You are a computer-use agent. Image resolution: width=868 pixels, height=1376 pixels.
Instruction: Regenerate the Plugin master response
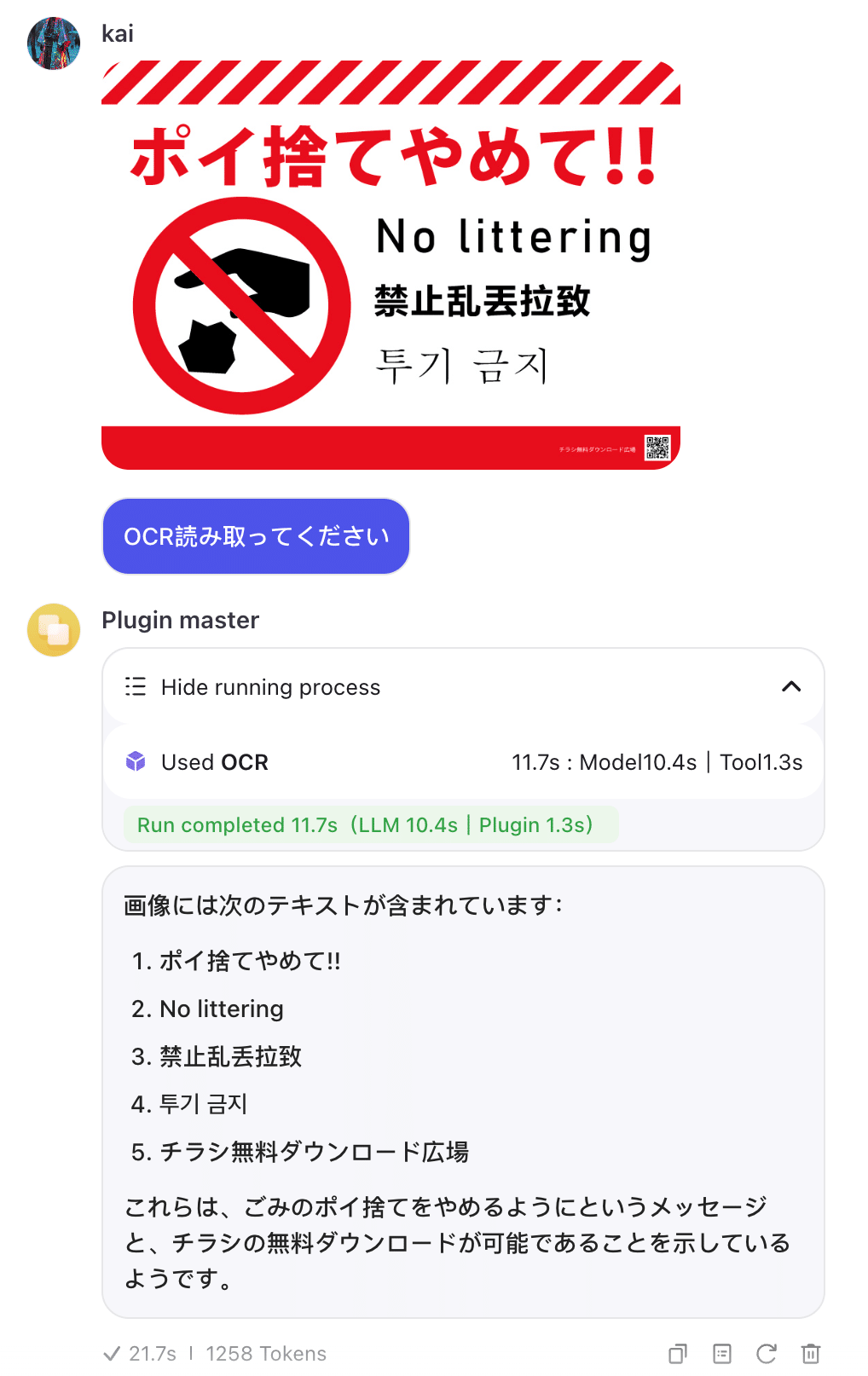pyautogui.click(x=767, y=1354)
